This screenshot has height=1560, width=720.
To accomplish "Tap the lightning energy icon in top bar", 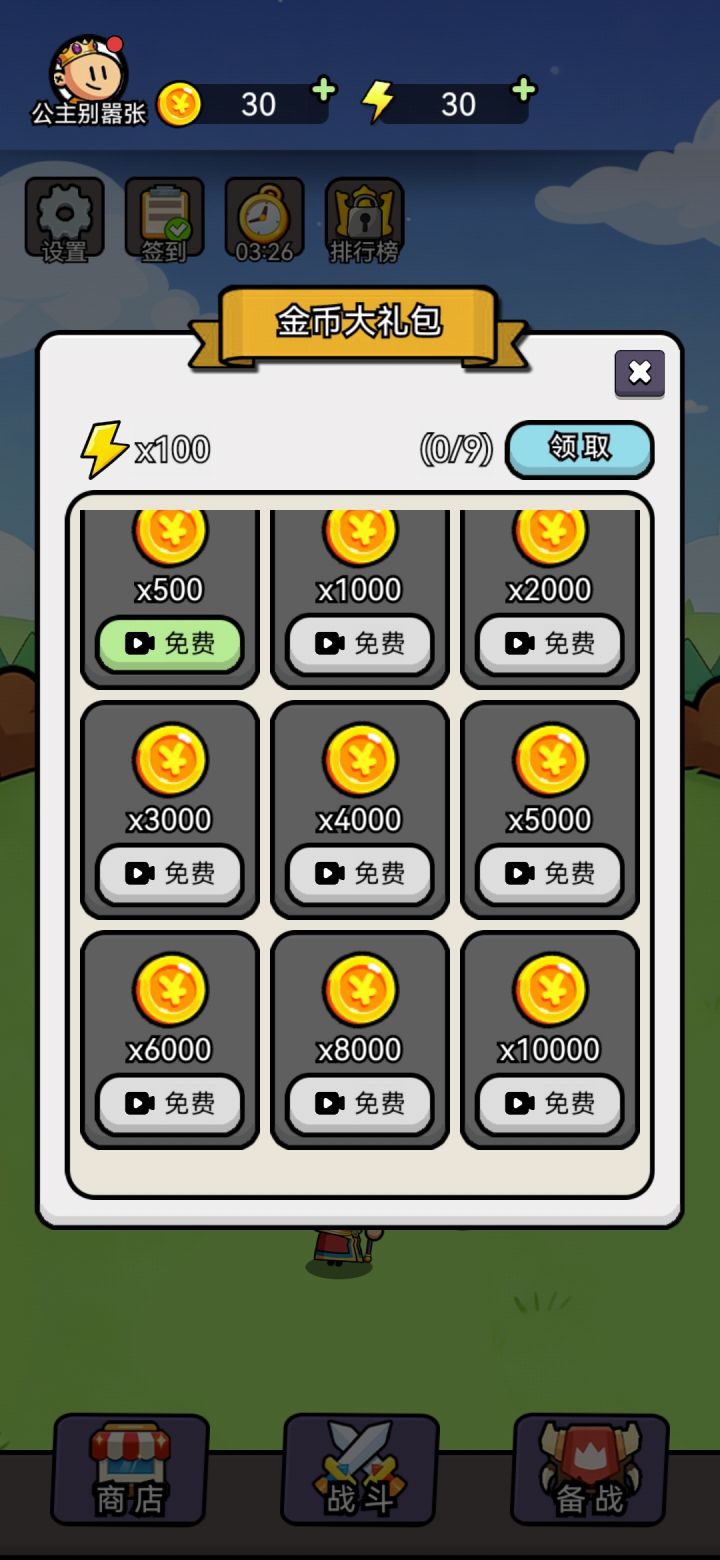I will 380,100.
